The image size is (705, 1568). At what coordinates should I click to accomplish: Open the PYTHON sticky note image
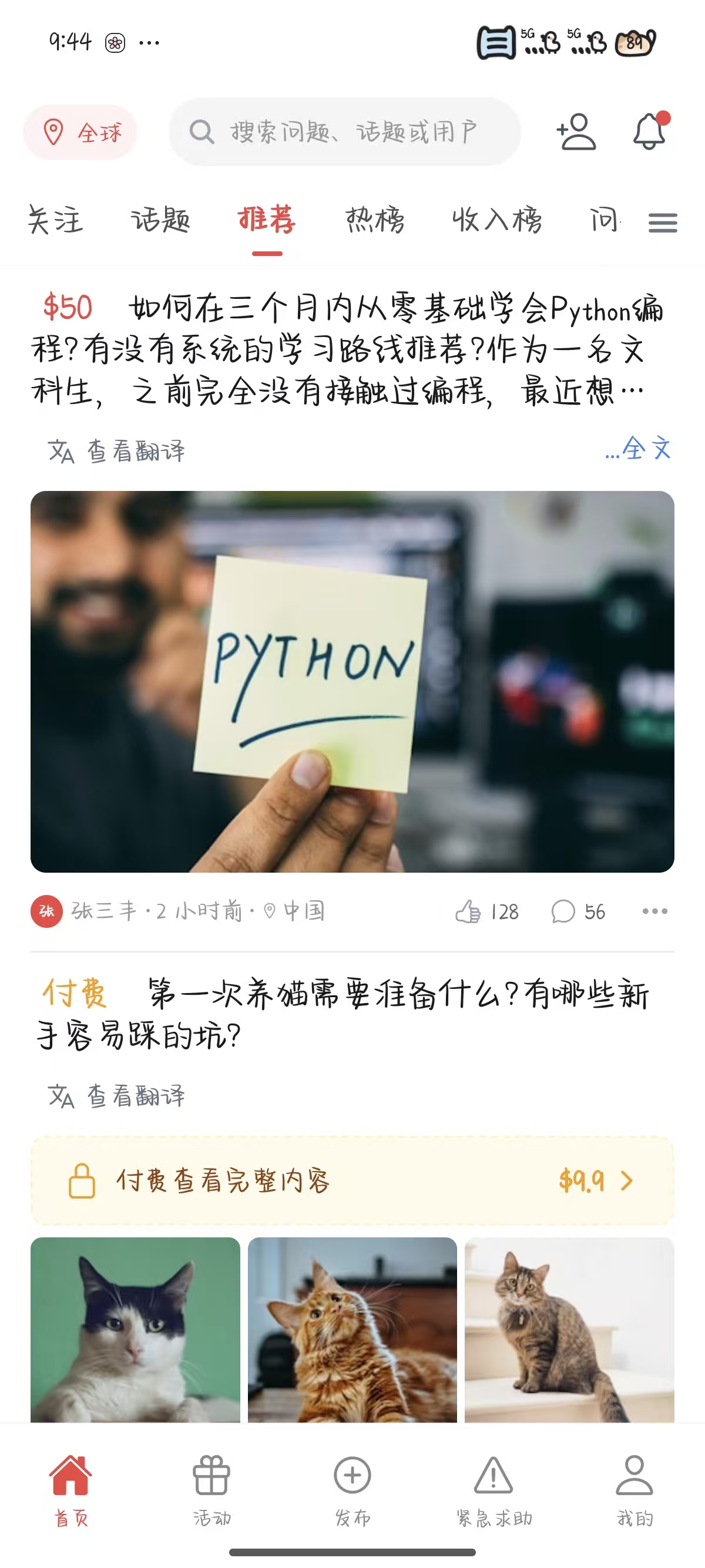(352, 681)
